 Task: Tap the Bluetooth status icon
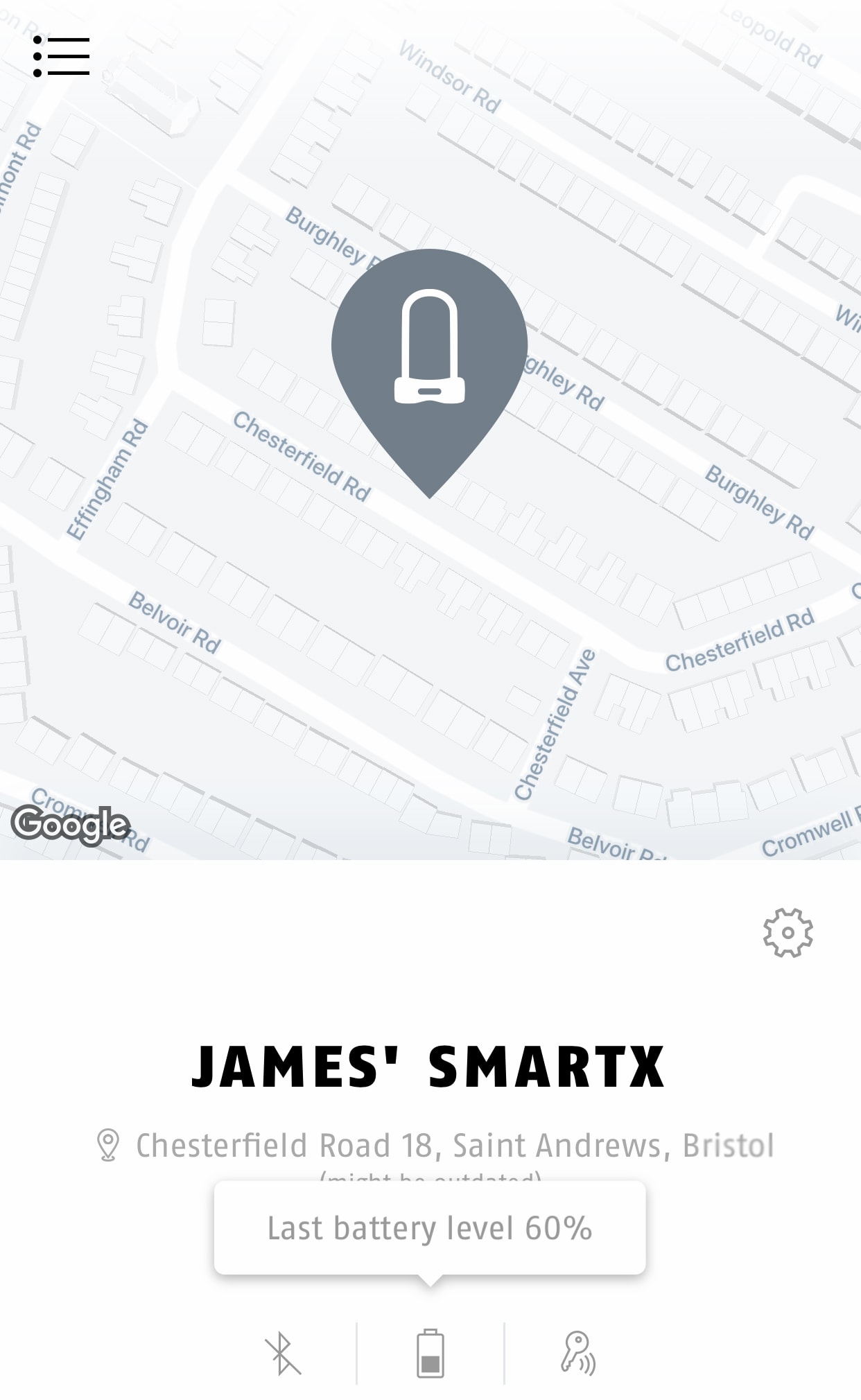click(x=283, y=1354)
